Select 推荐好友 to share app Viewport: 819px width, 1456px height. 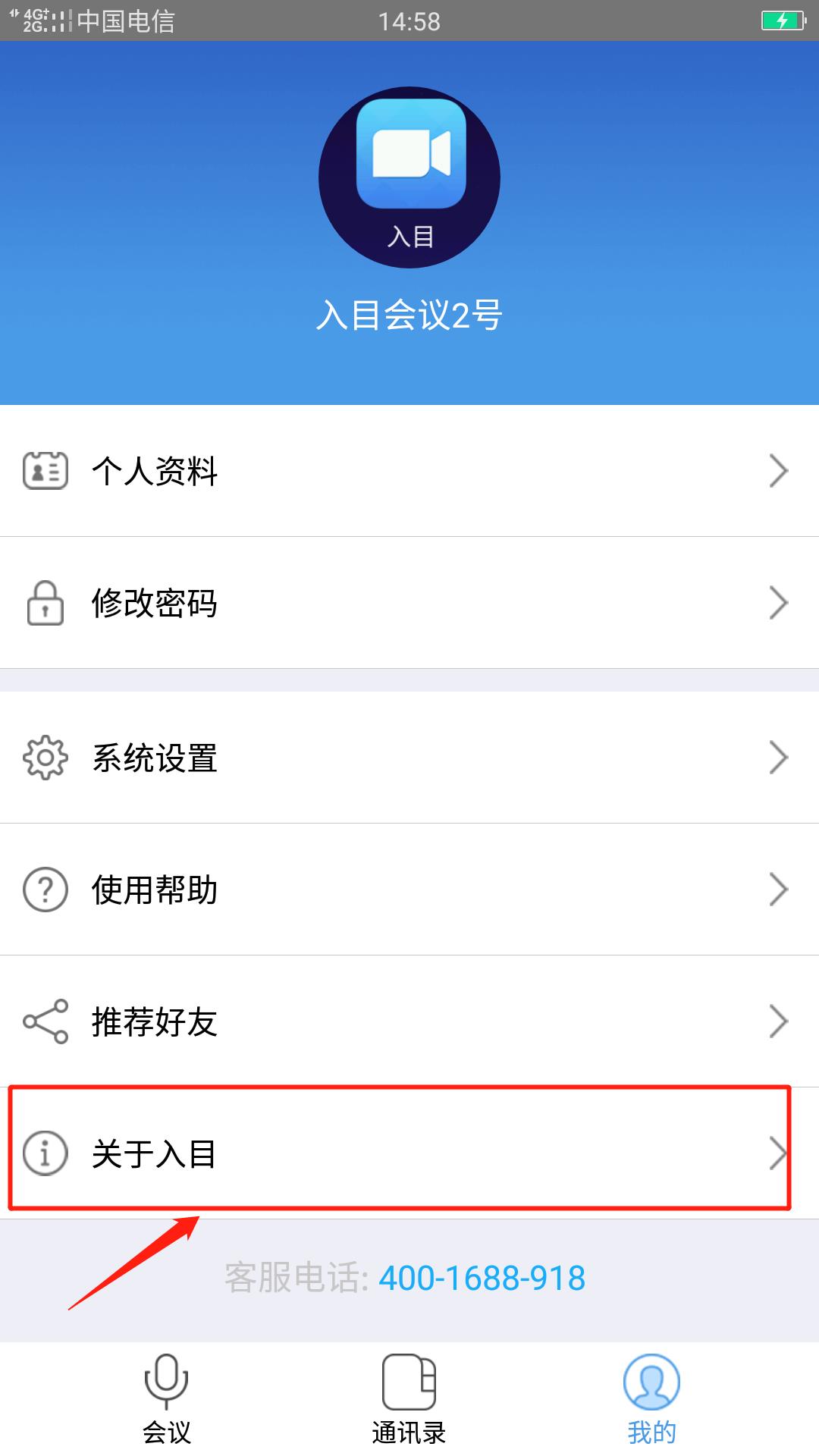(409, 1021)
